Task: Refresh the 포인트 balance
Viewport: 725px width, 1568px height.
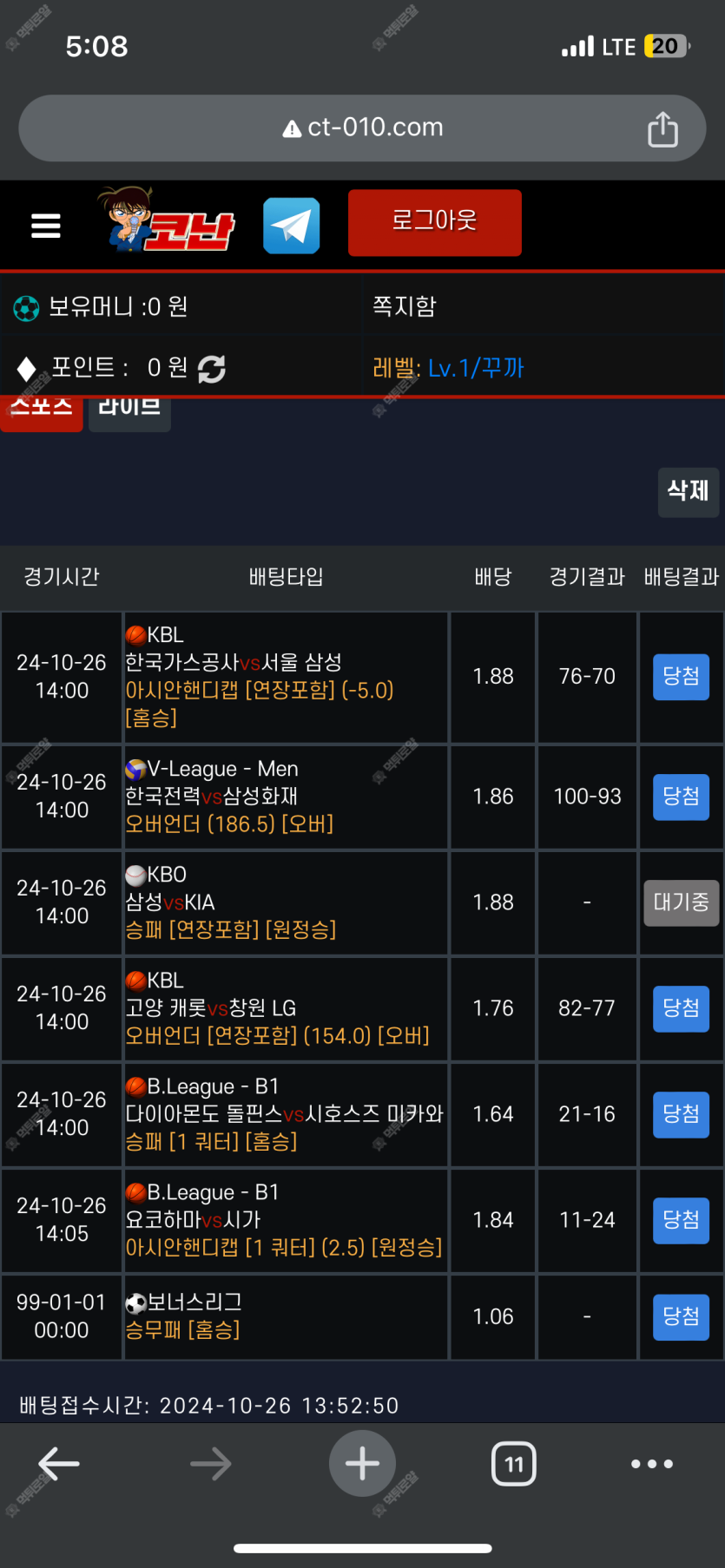Action: pos(212,369)
